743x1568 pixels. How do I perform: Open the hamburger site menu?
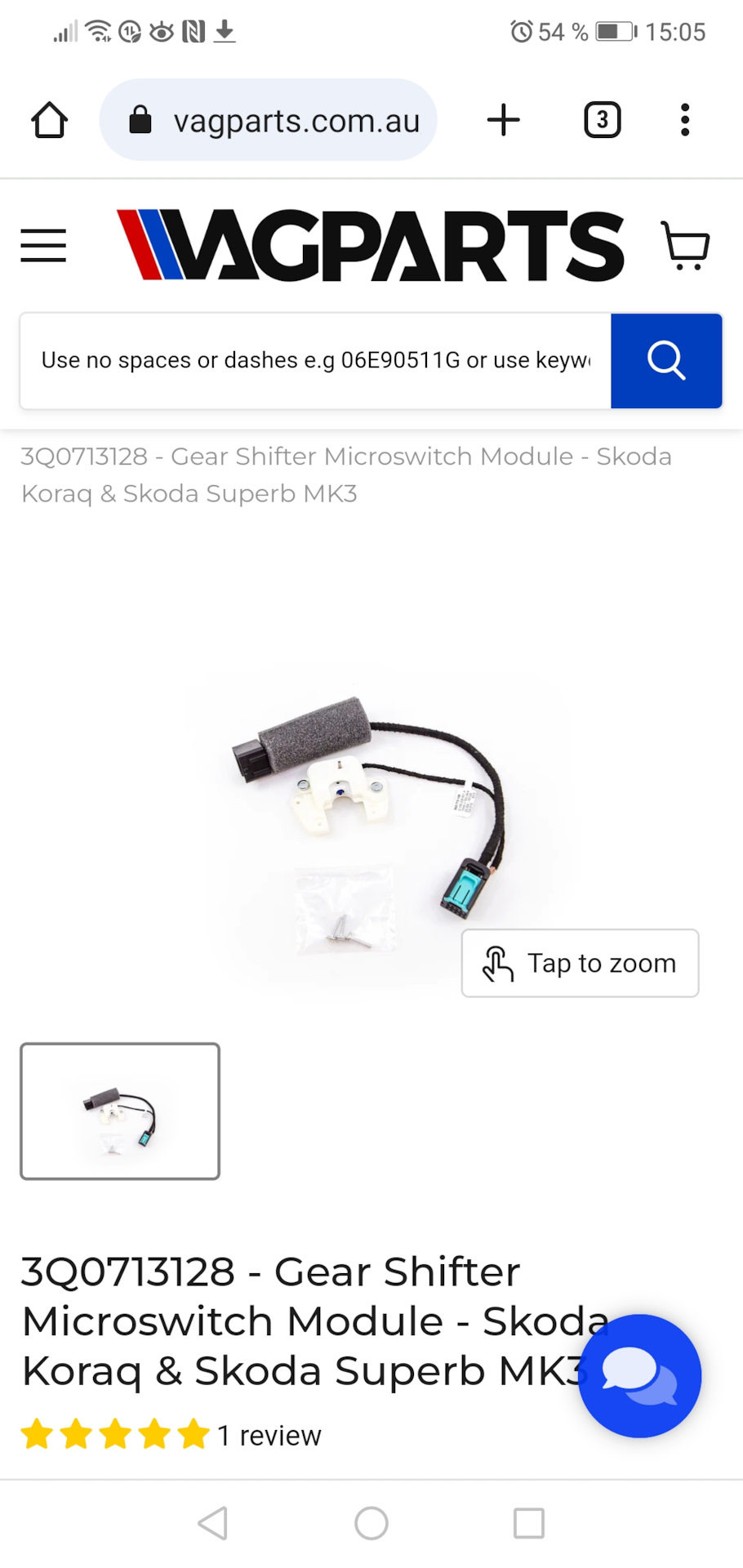43,245
